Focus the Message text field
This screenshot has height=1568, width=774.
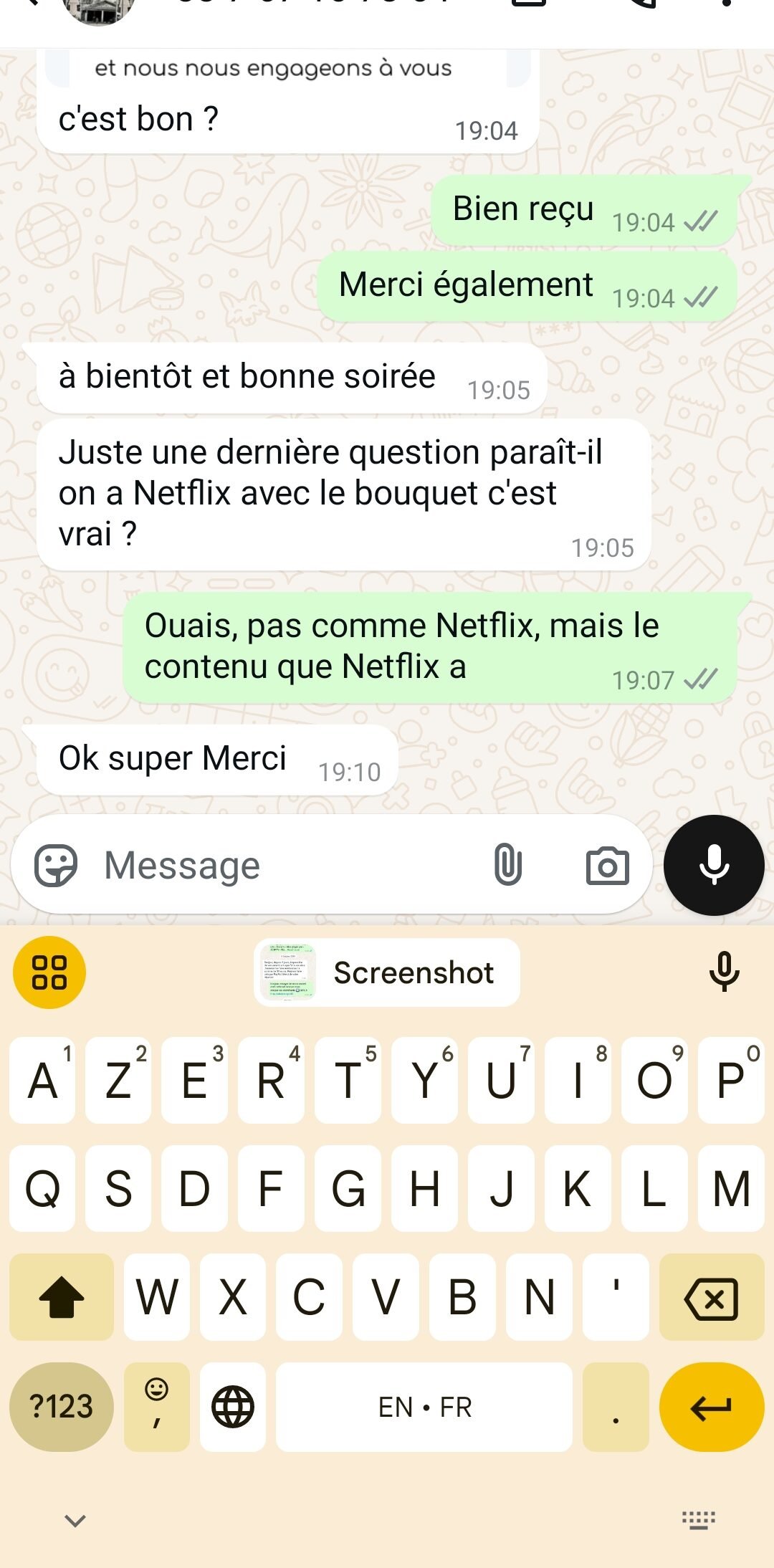pyautogui.click(x=287, y=865)
